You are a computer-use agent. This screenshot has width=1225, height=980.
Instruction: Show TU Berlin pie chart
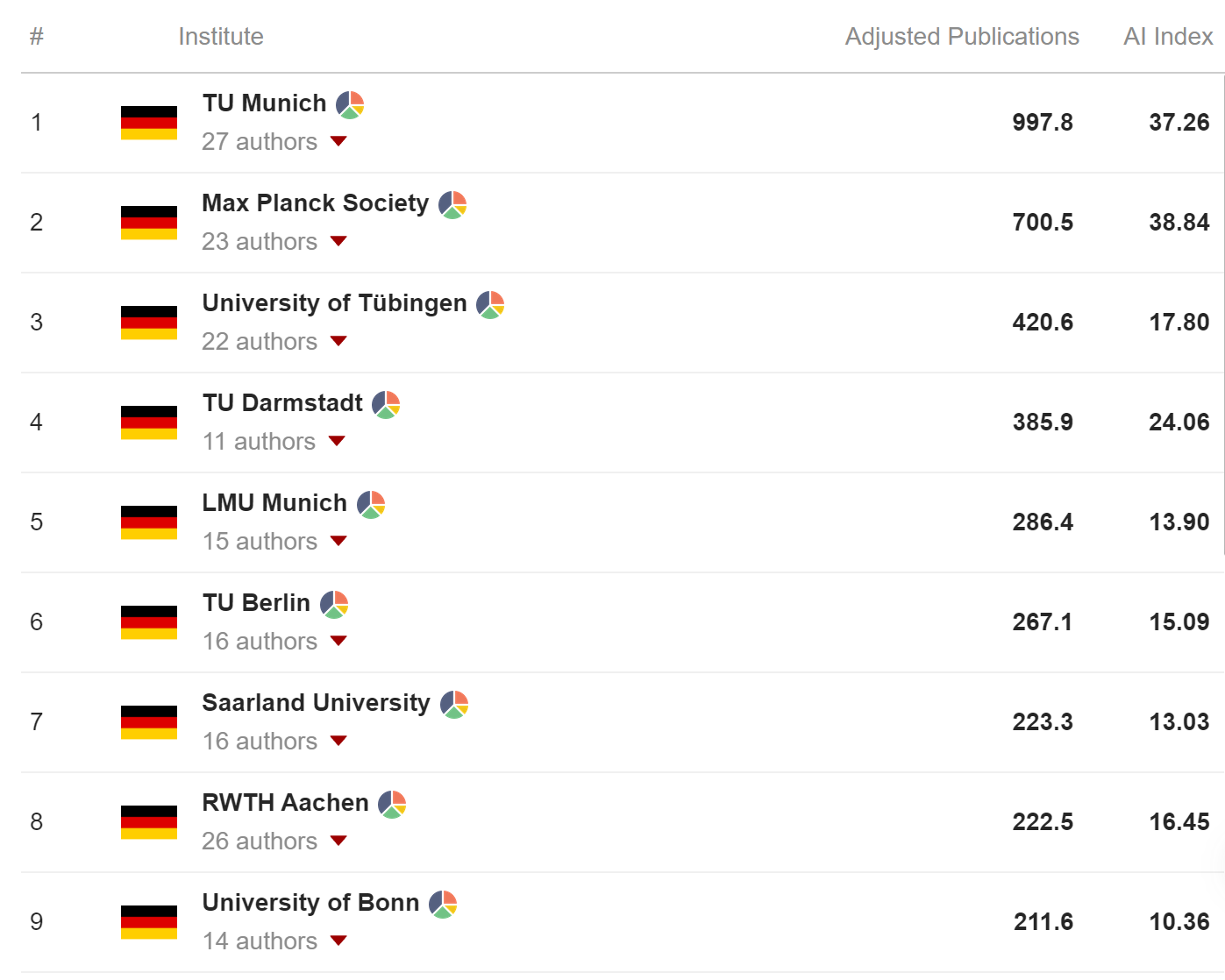334,604
